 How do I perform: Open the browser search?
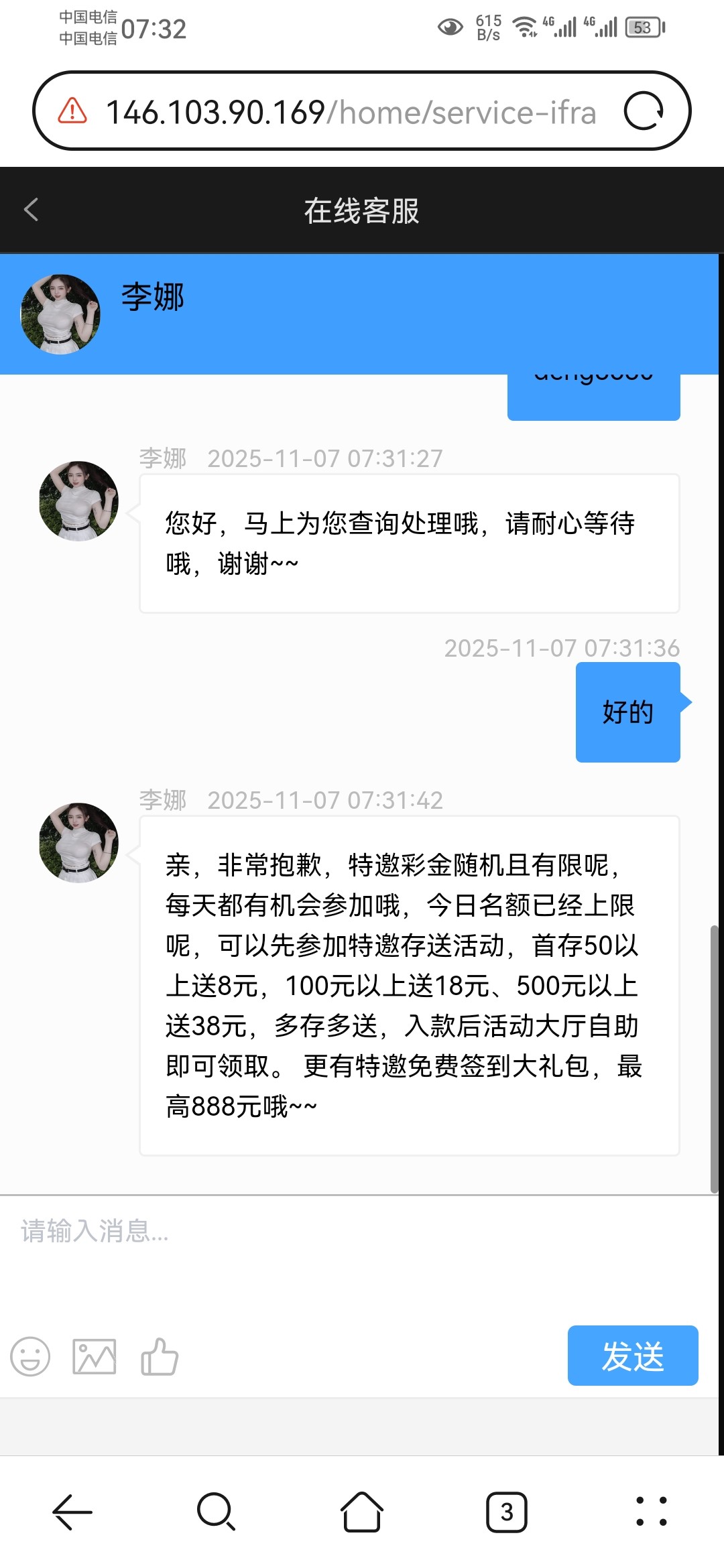[x=216, y=1512]
